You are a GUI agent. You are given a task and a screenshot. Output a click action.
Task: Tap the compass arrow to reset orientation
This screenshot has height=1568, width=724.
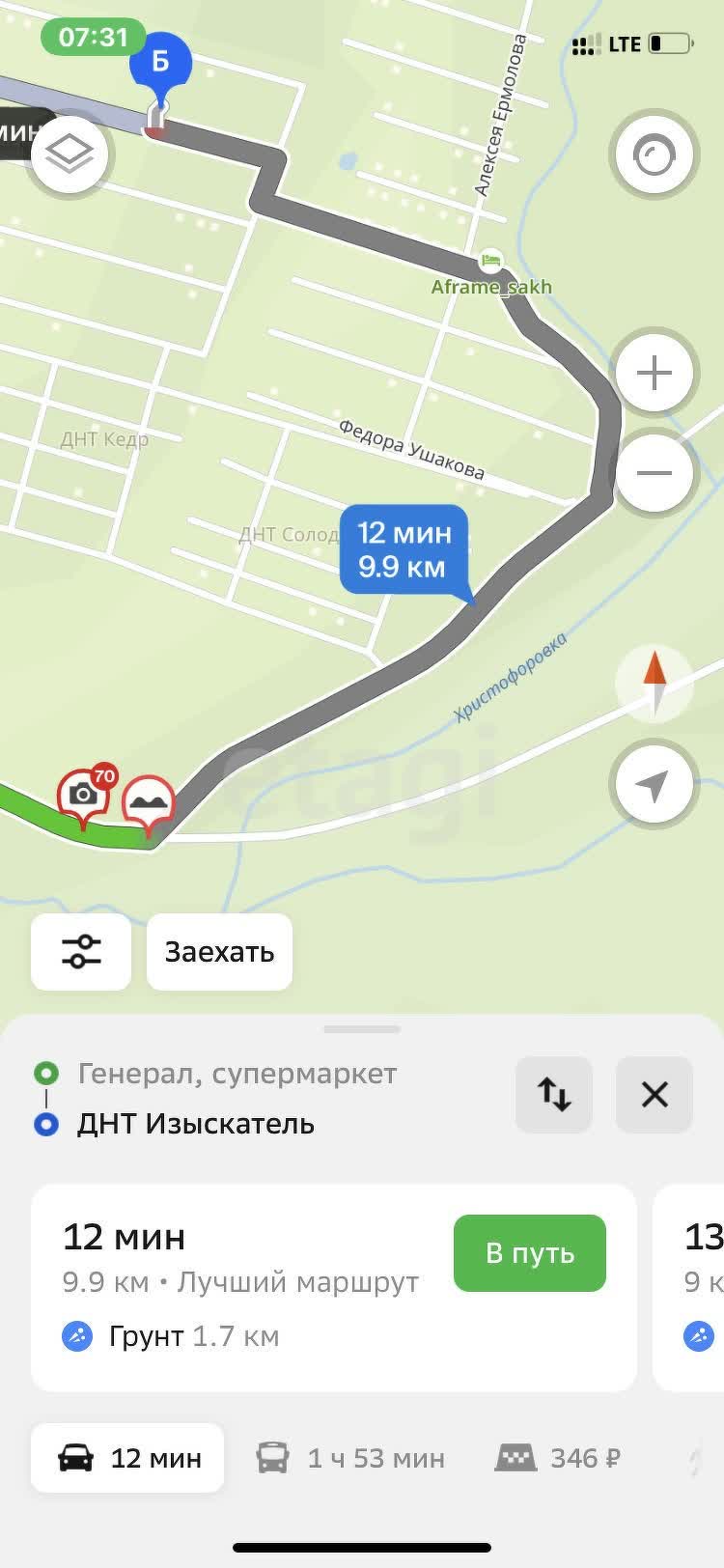click(x=654, y=682)
